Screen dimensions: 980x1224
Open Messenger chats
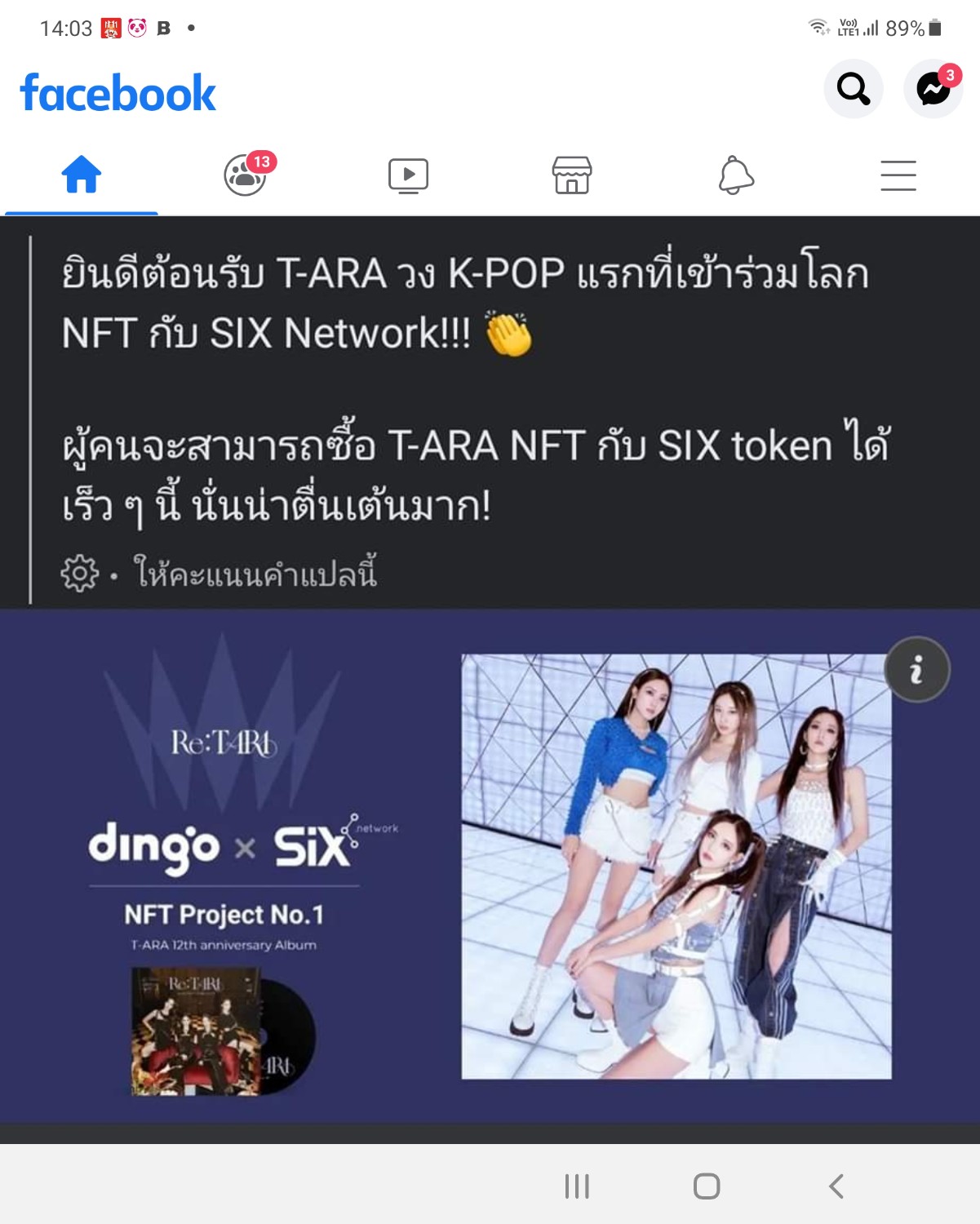[933, 89]
